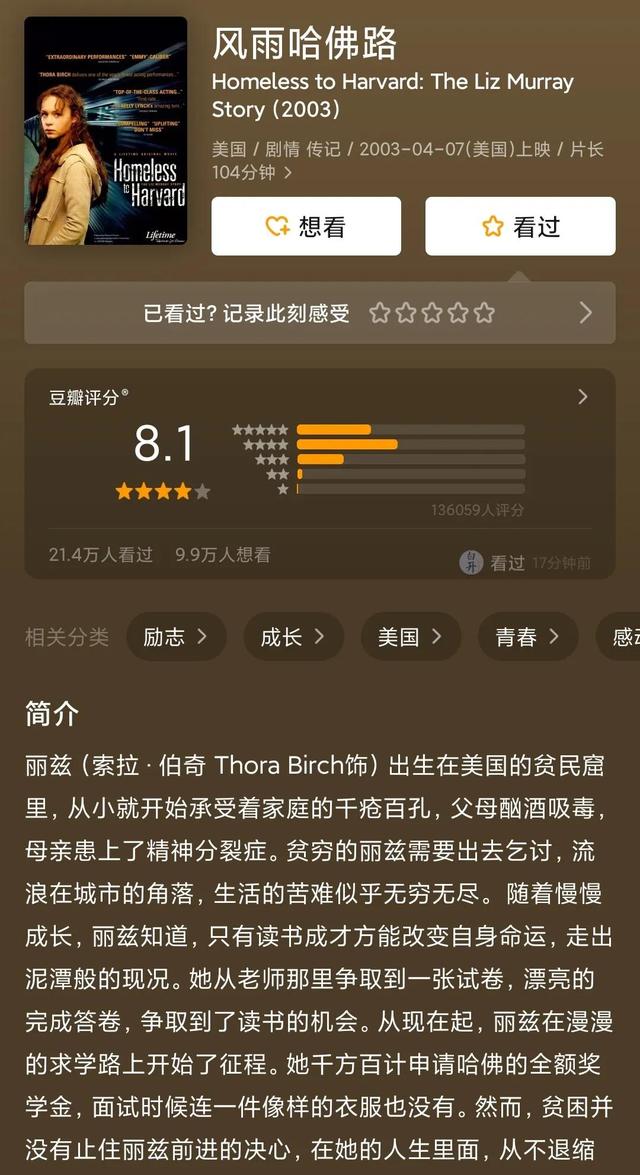Mark the movie as 想看
This screenshot has width=640, height=1175.
306,226
